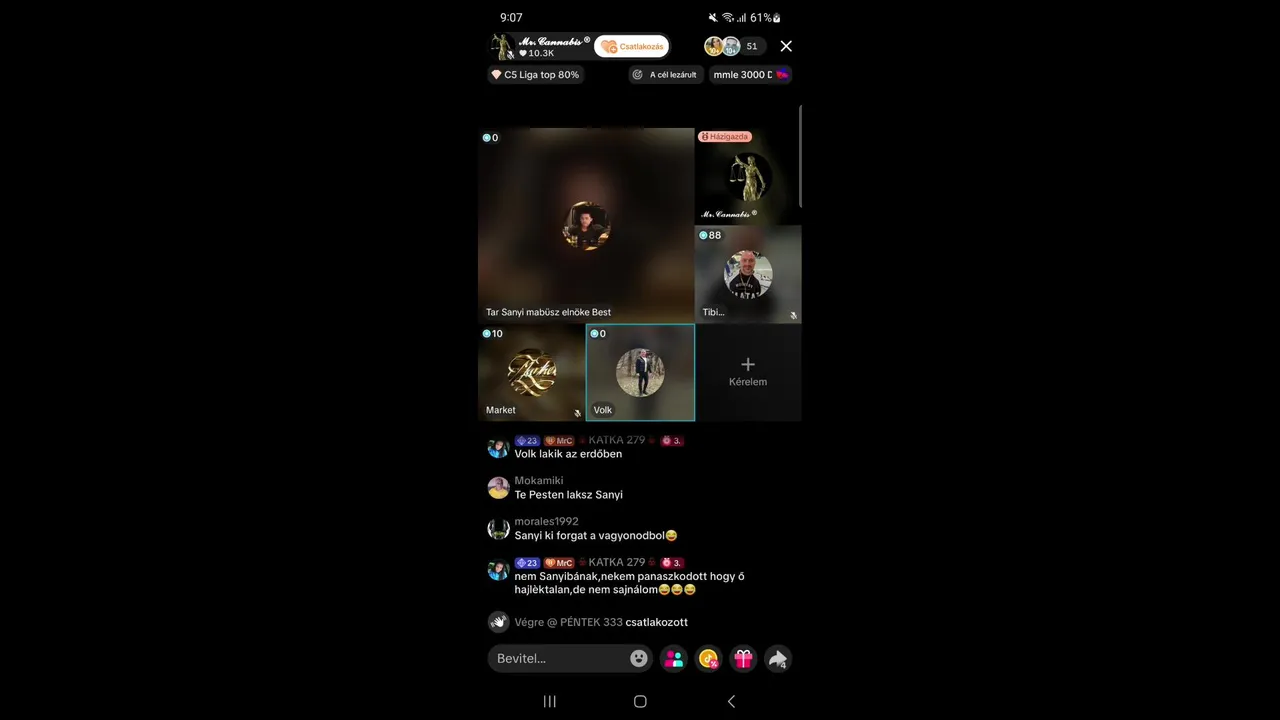The height and width of the screenshot is (720, 1280).
Task: Tap the Kérelem request seat
Action: (748, 372)
